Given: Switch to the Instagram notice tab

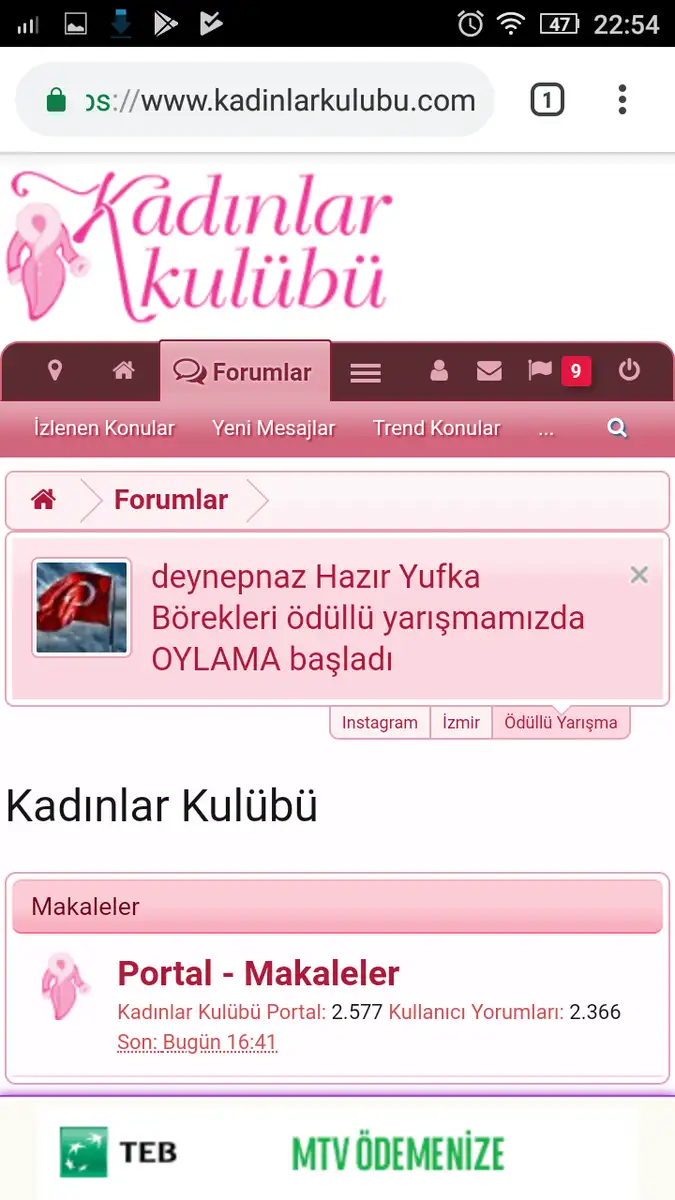Looking at the screenshot, I should tap(380, 723).
